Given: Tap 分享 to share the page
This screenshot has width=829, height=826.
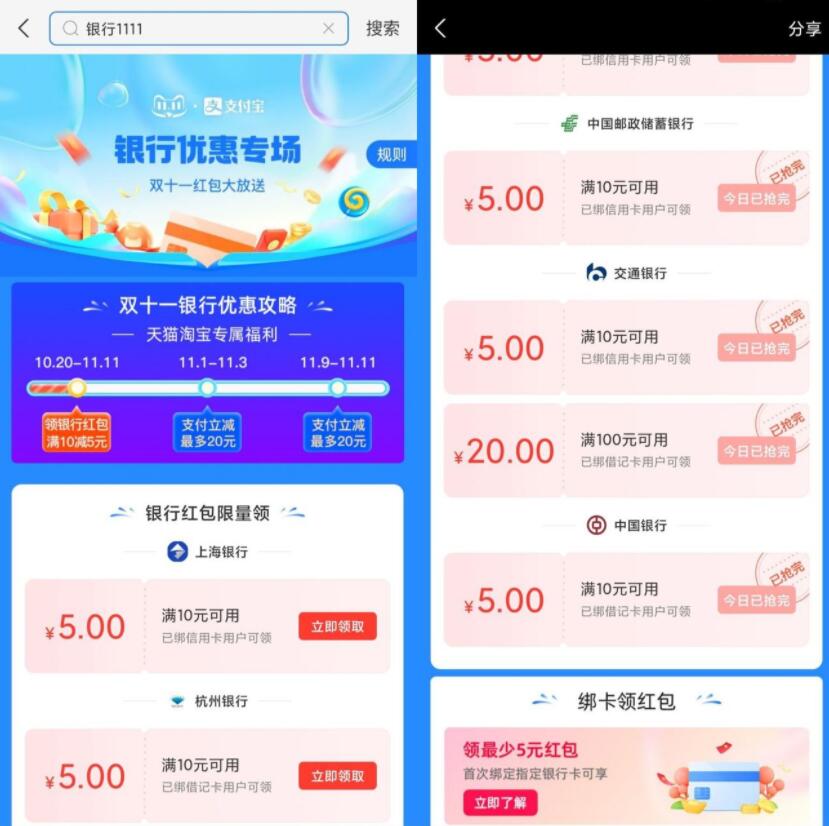Looking at the screenshot, I should tap(803, 29).
